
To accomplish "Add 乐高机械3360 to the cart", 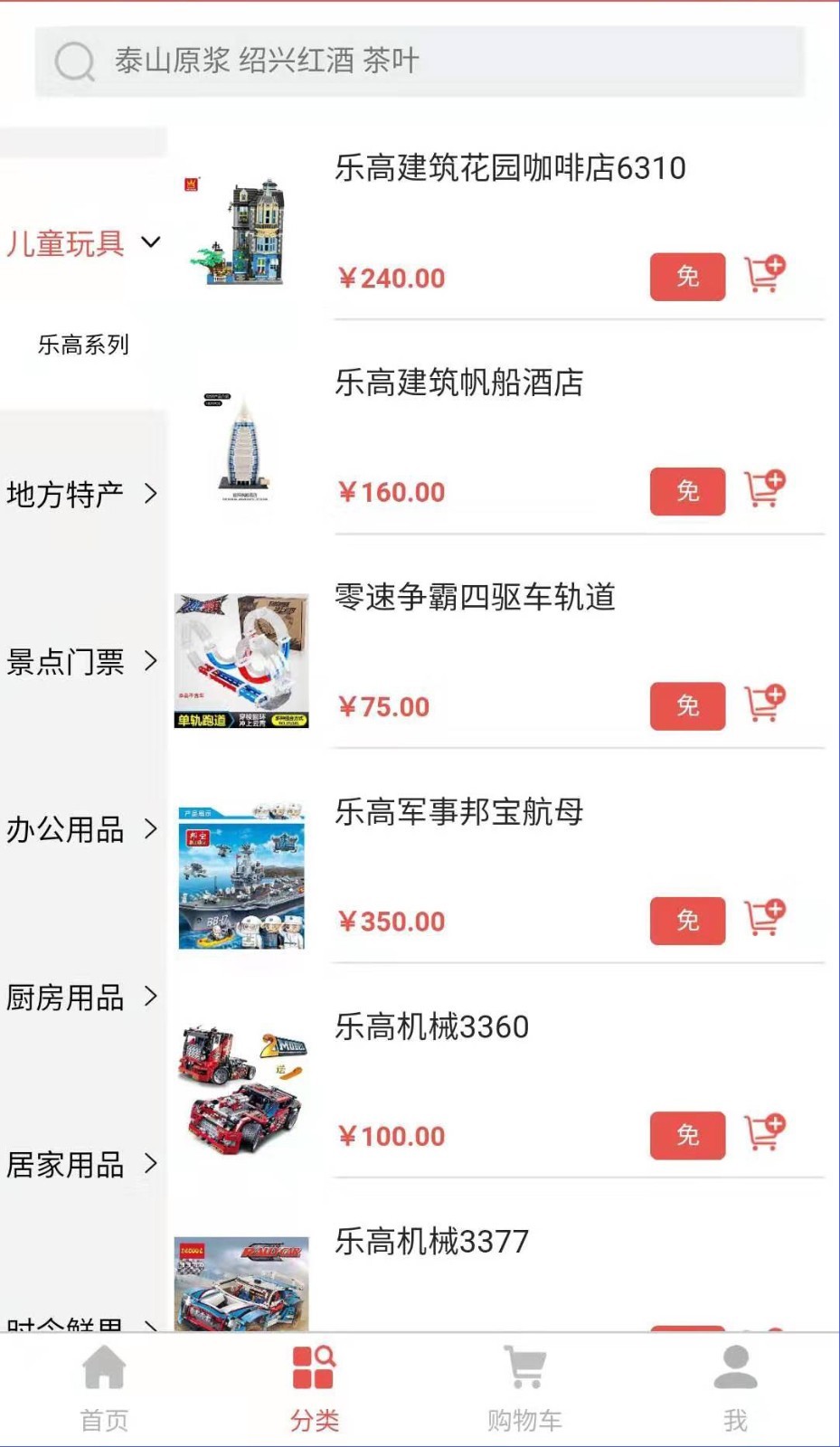I will 764,1133.
